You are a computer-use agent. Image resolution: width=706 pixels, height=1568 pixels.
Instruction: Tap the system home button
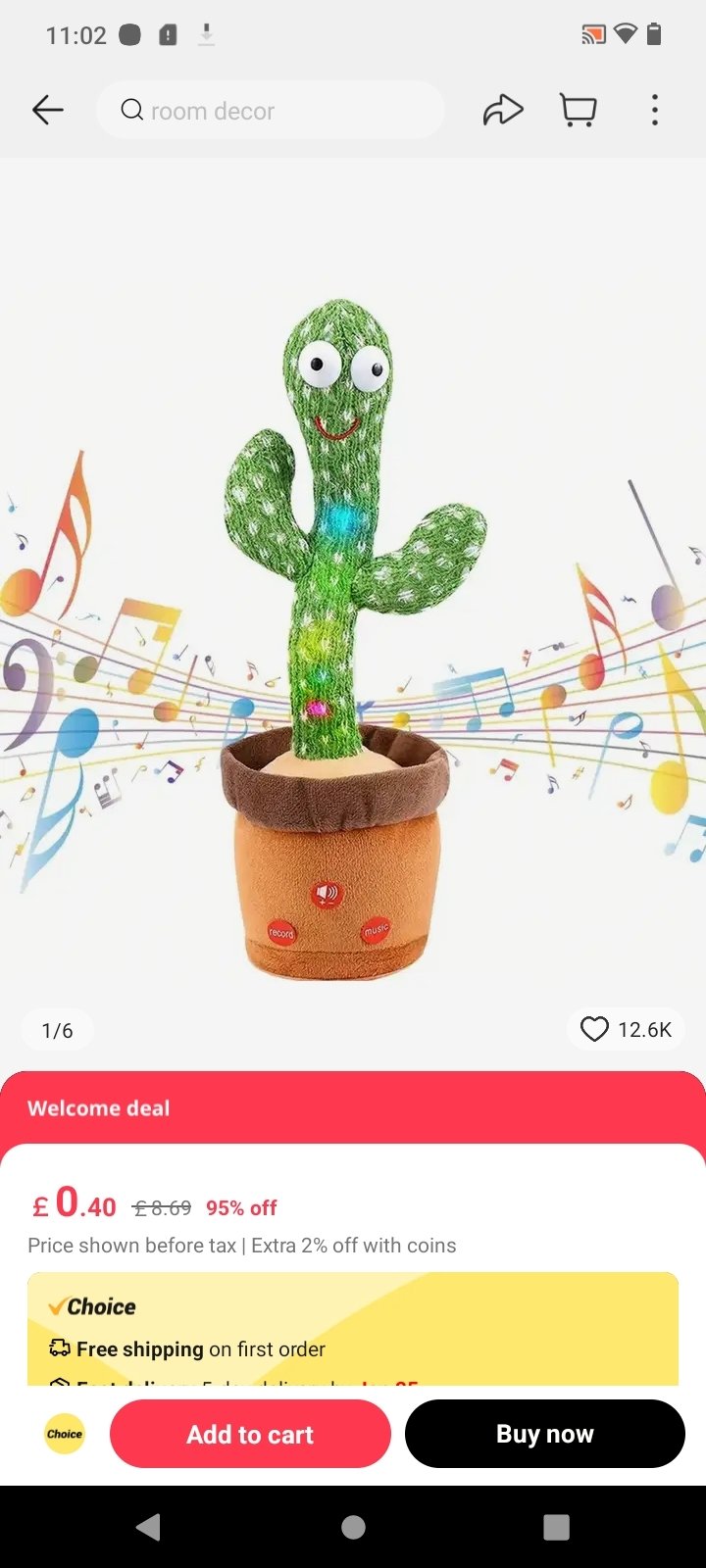353,1527
